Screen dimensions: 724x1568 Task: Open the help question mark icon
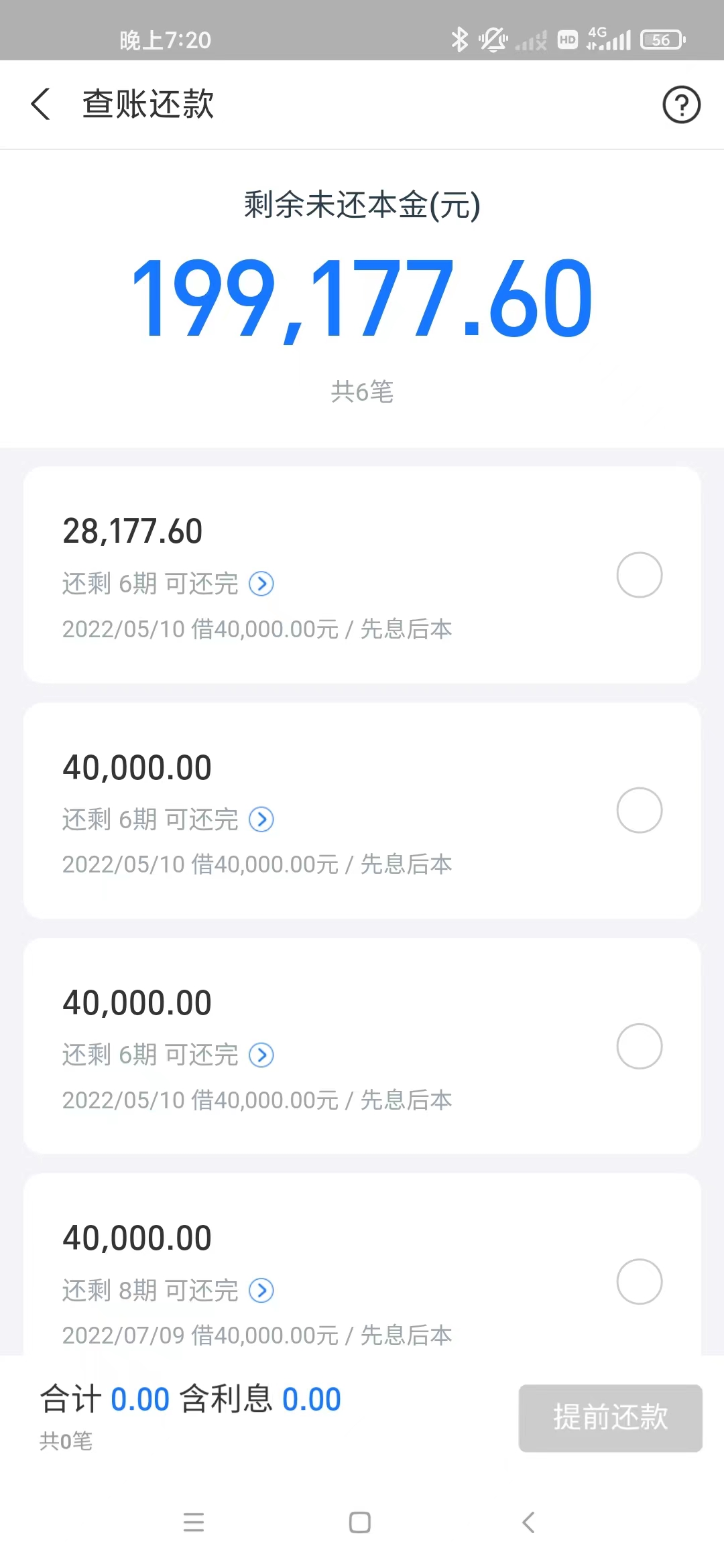681,105
